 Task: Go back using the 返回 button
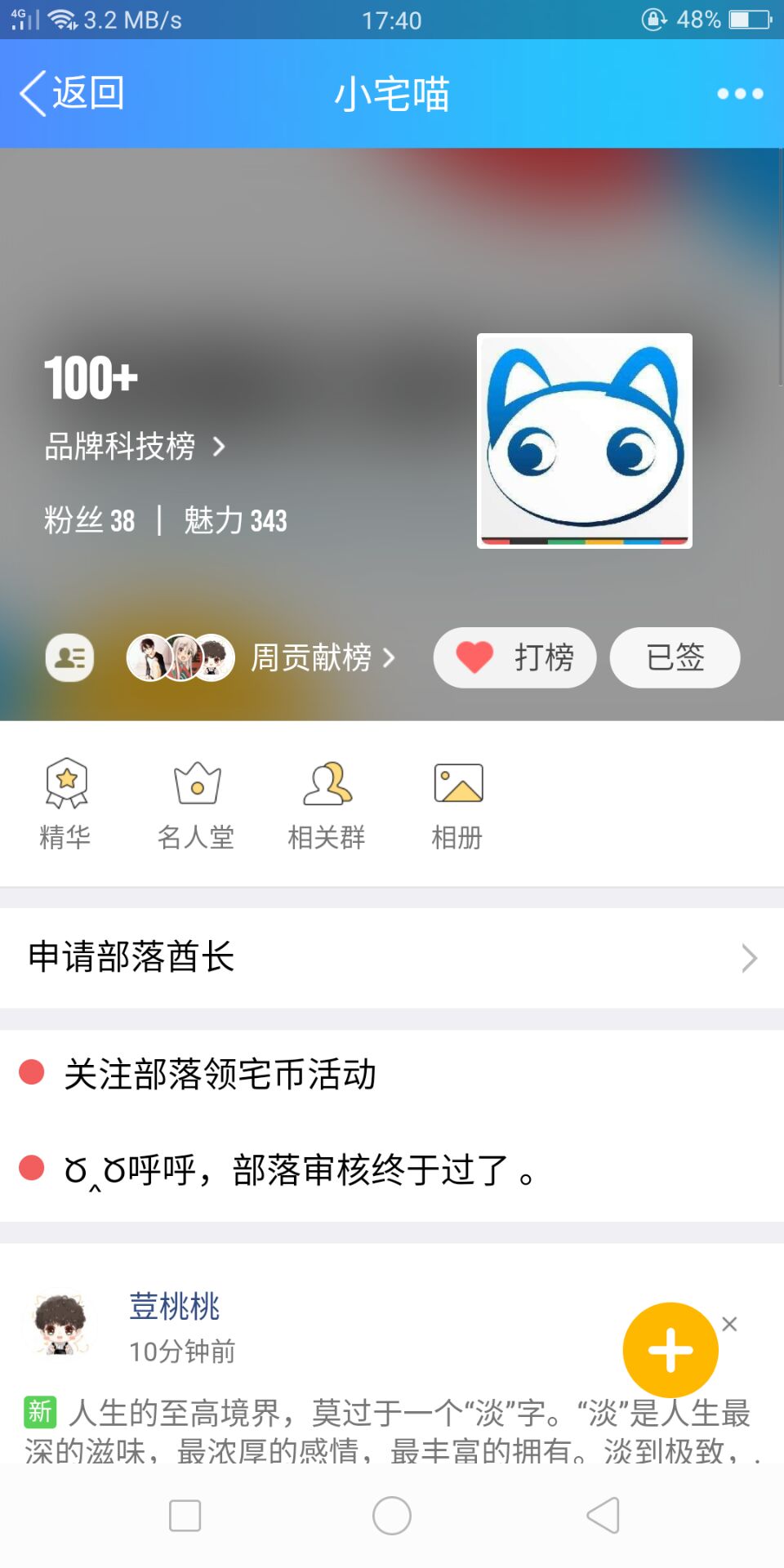pos(72,93)
